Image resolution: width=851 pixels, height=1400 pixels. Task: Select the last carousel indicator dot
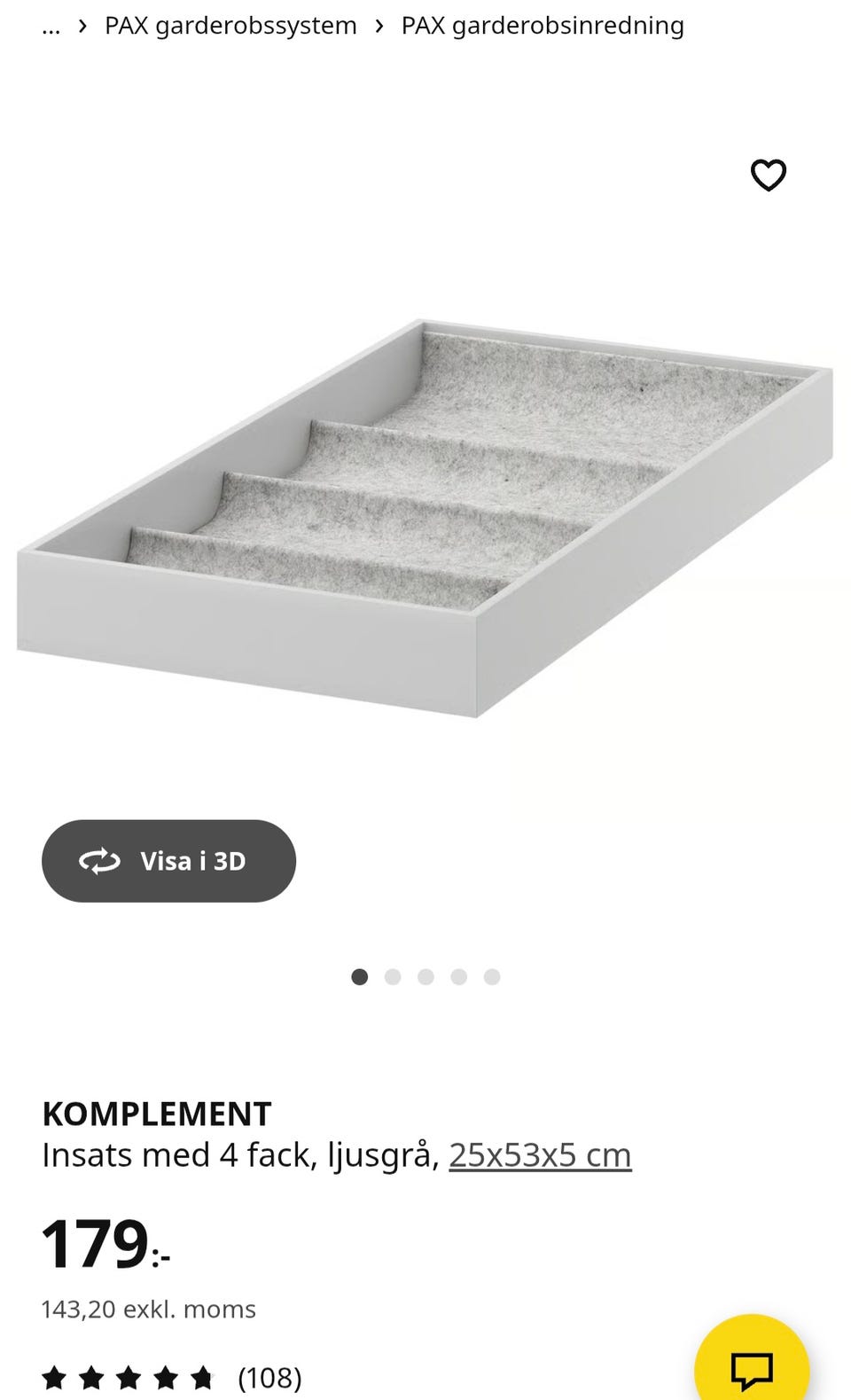(492, 976)
